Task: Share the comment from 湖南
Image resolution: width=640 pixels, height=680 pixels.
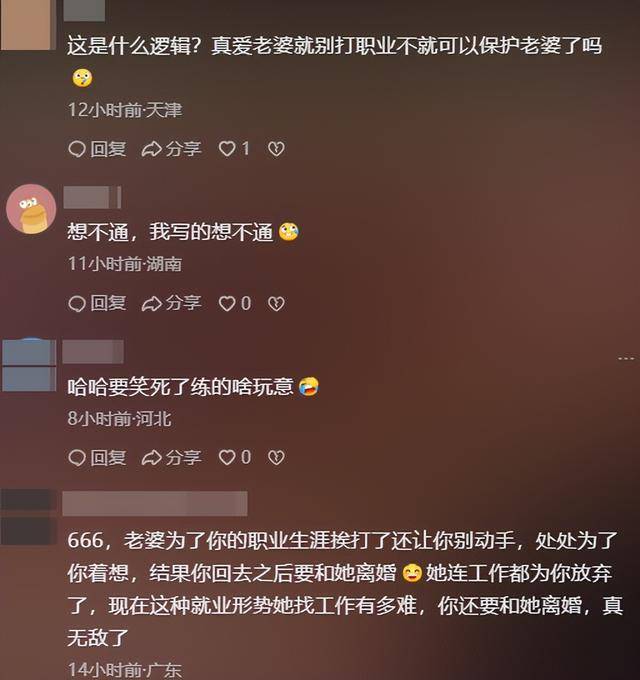Action: pos(171,303)
